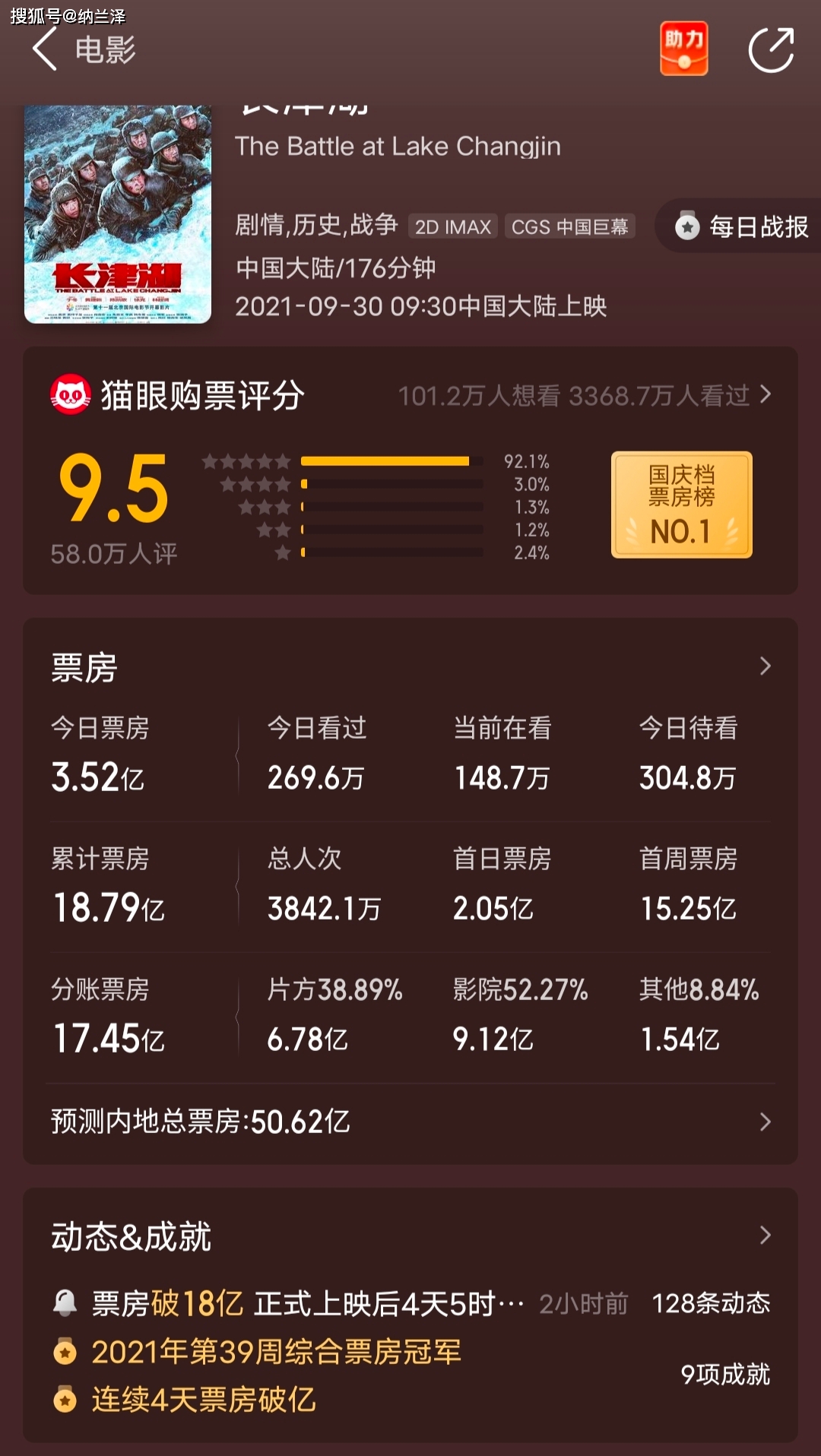The height and width of the screenshot is (1456, 821).
Task: View the 9项成就 achievements list
Action: (725, 1374)
